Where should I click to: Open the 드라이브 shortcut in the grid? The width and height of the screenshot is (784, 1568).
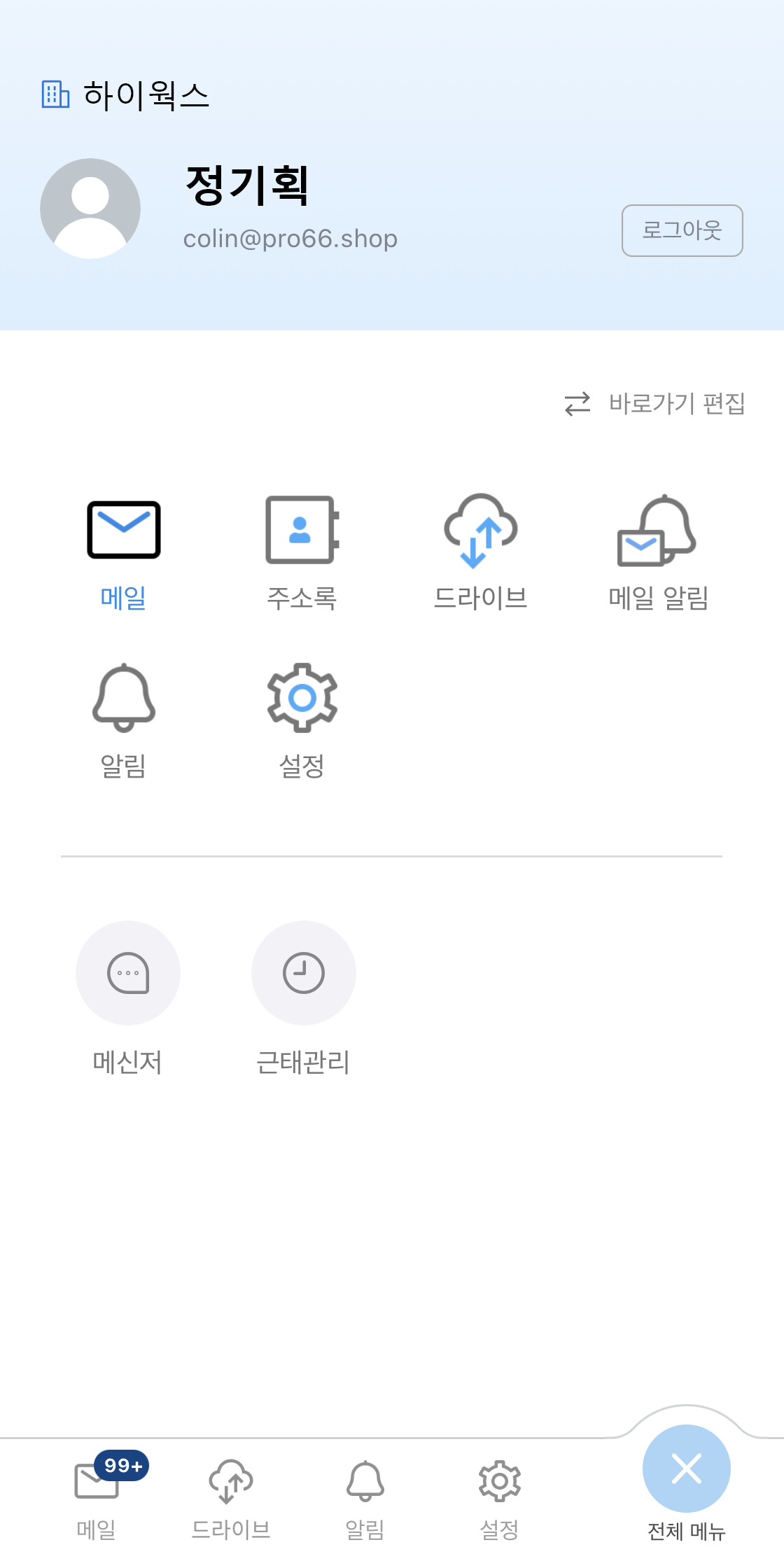[x=480, y=554]
